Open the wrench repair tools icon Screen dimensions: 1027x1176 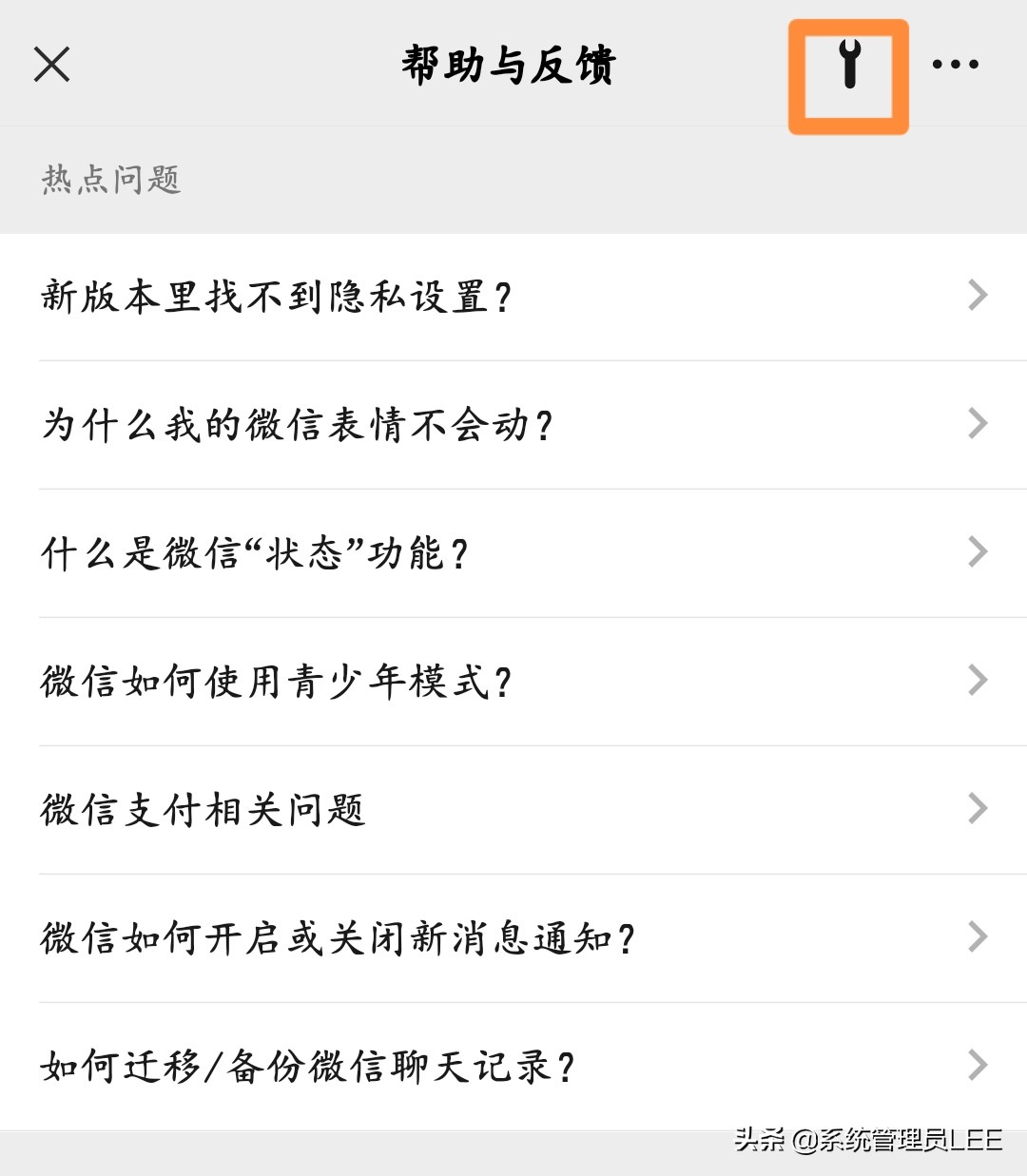coord(849,67)
